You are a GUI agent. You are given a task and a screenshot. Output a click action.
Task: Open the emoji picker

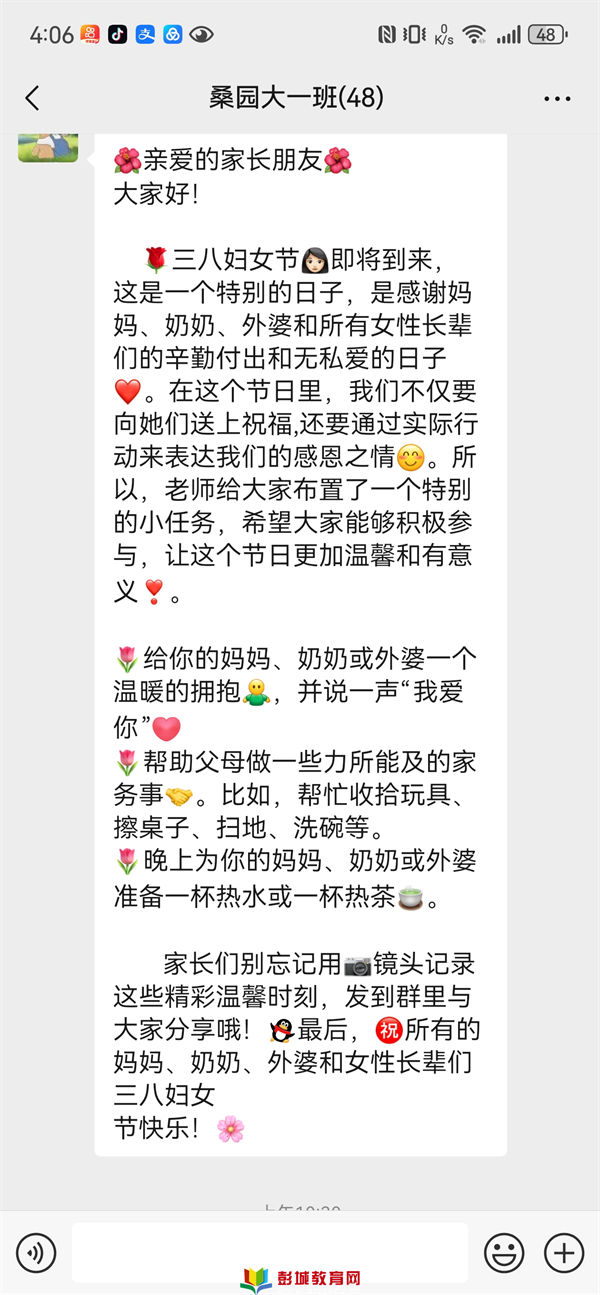tap(504, 1252)
